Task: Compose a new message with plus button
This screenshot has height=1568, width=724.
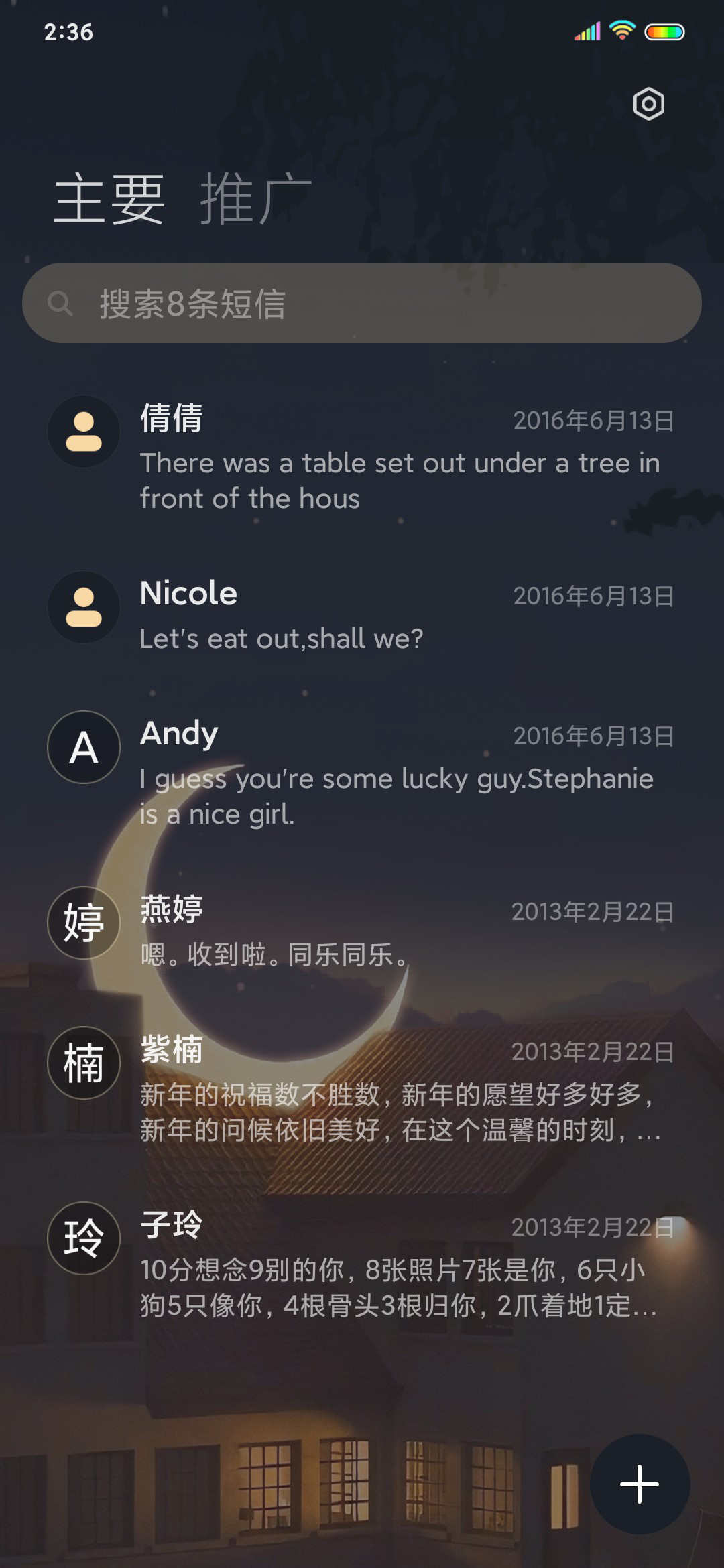Action: (x=640, y=1484)
